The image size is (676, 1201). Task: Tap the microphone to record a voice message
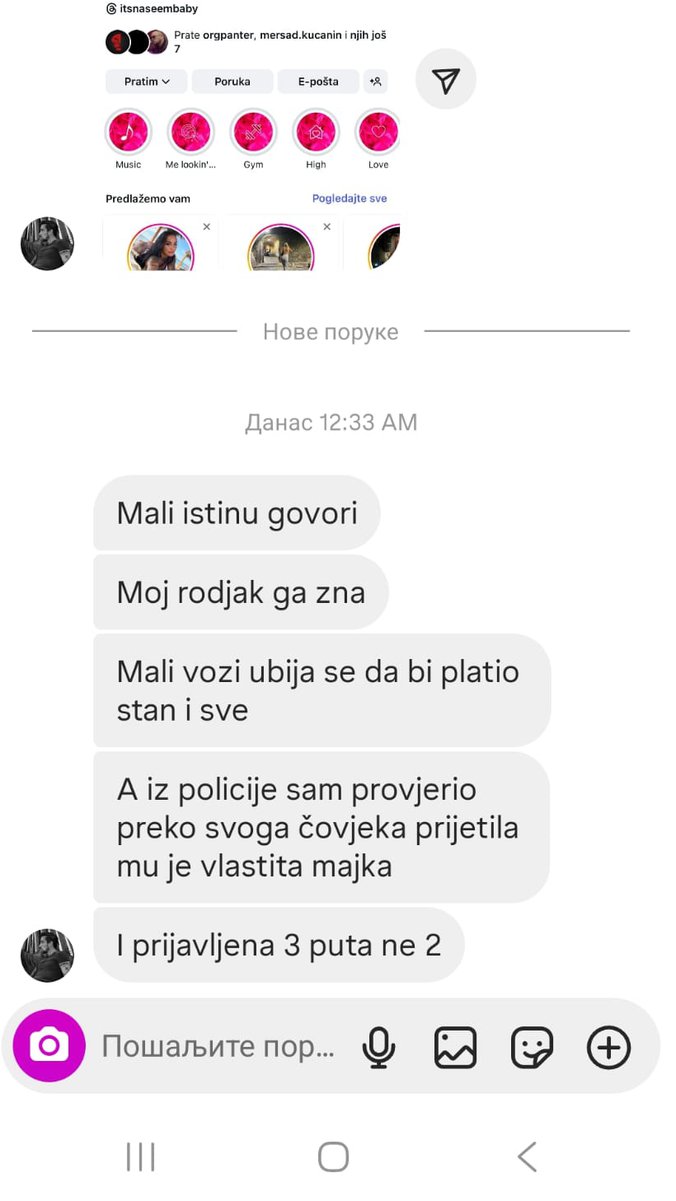pyautogui.click(x=379, y=1047)
